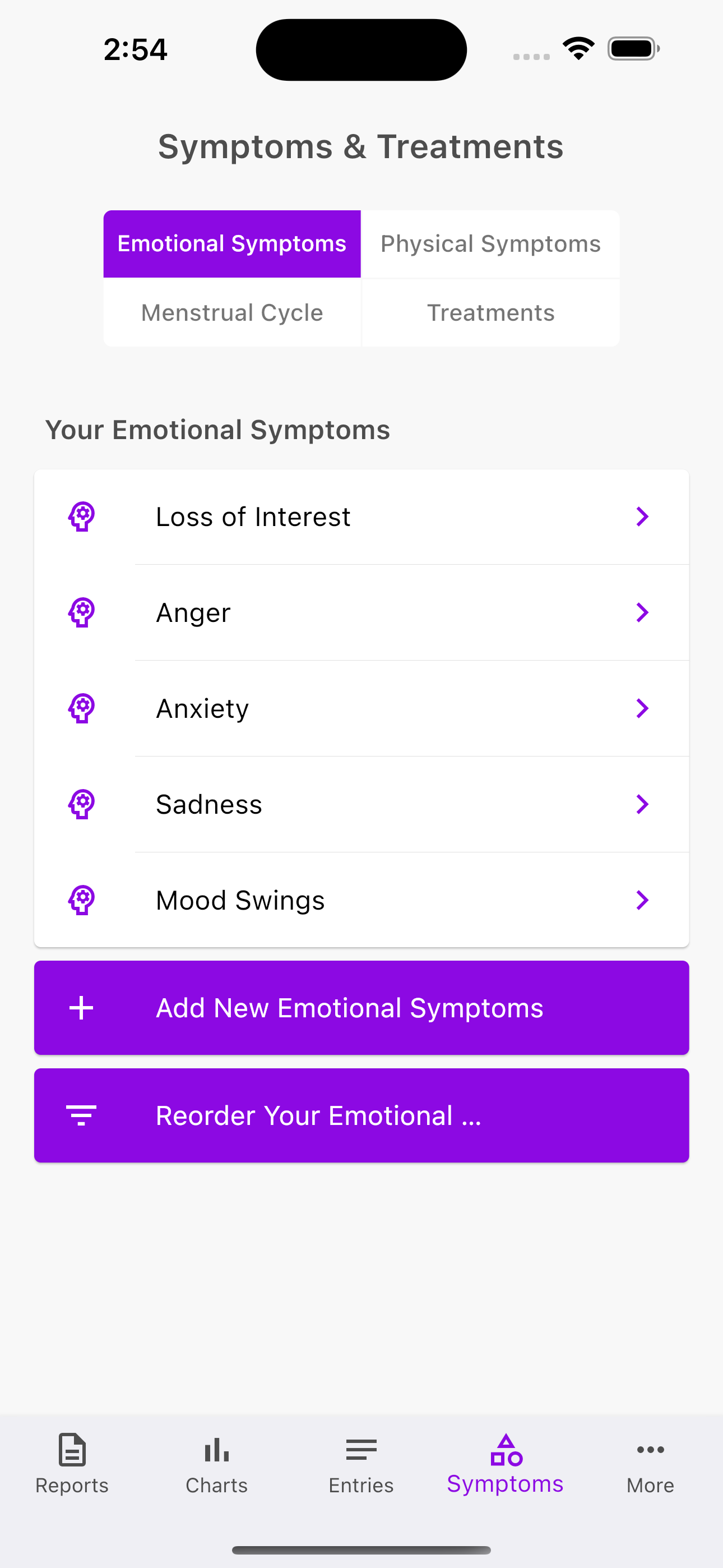The image size is (723, 1568).
Task: Expand Loss of Interest with its chevron
Action: click(643, 516)
